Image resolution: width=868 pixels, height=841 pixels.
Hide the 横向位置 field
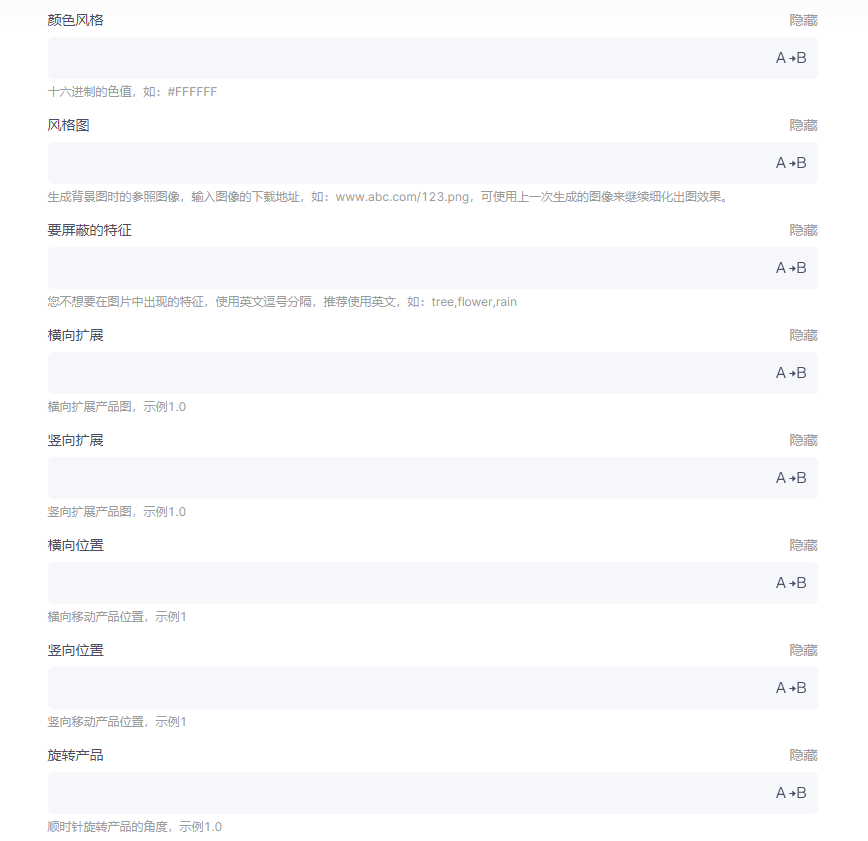[x=803, y=545]
